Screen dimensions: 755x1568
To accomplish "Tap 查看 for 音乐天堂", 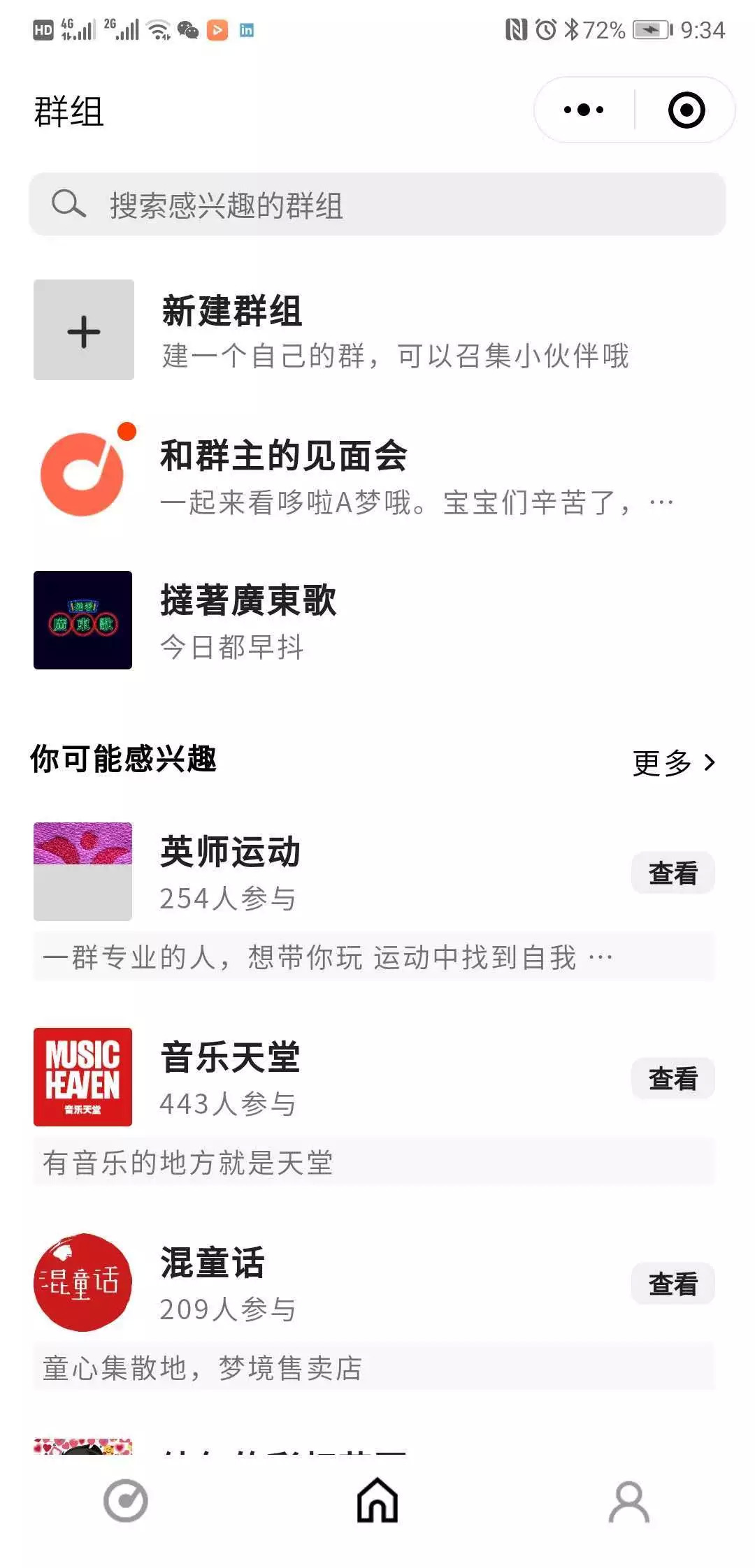I will pyautogui.click(x=673, y=1078).
